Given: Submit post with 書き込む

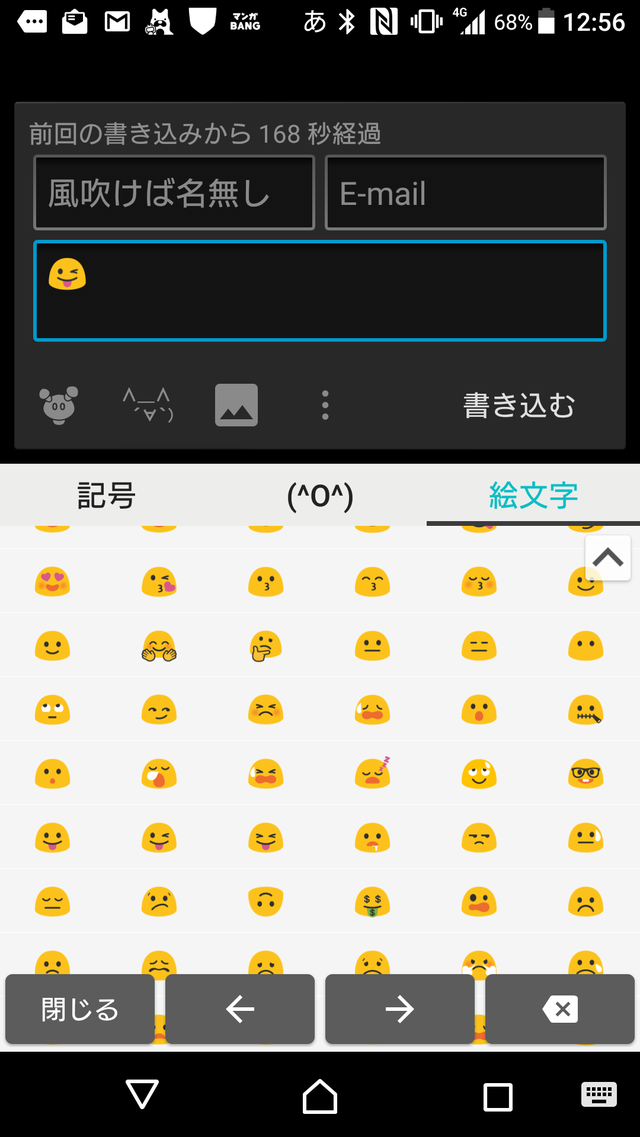Looking at the screenshot, I should pyautogui.click(x=519, y=405).
